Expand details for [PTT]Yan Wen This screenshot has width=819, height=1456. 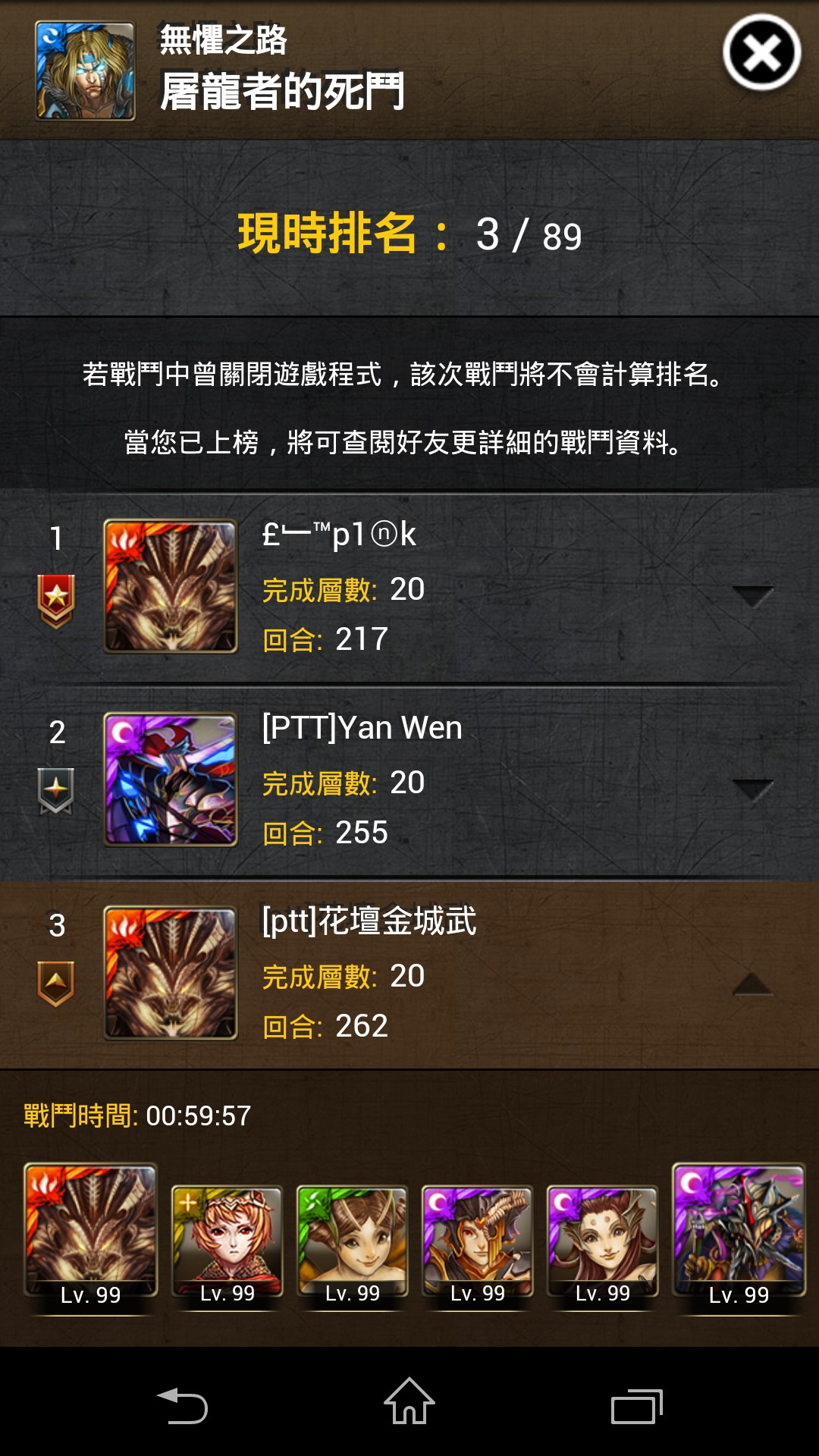[x=753, y=789]
